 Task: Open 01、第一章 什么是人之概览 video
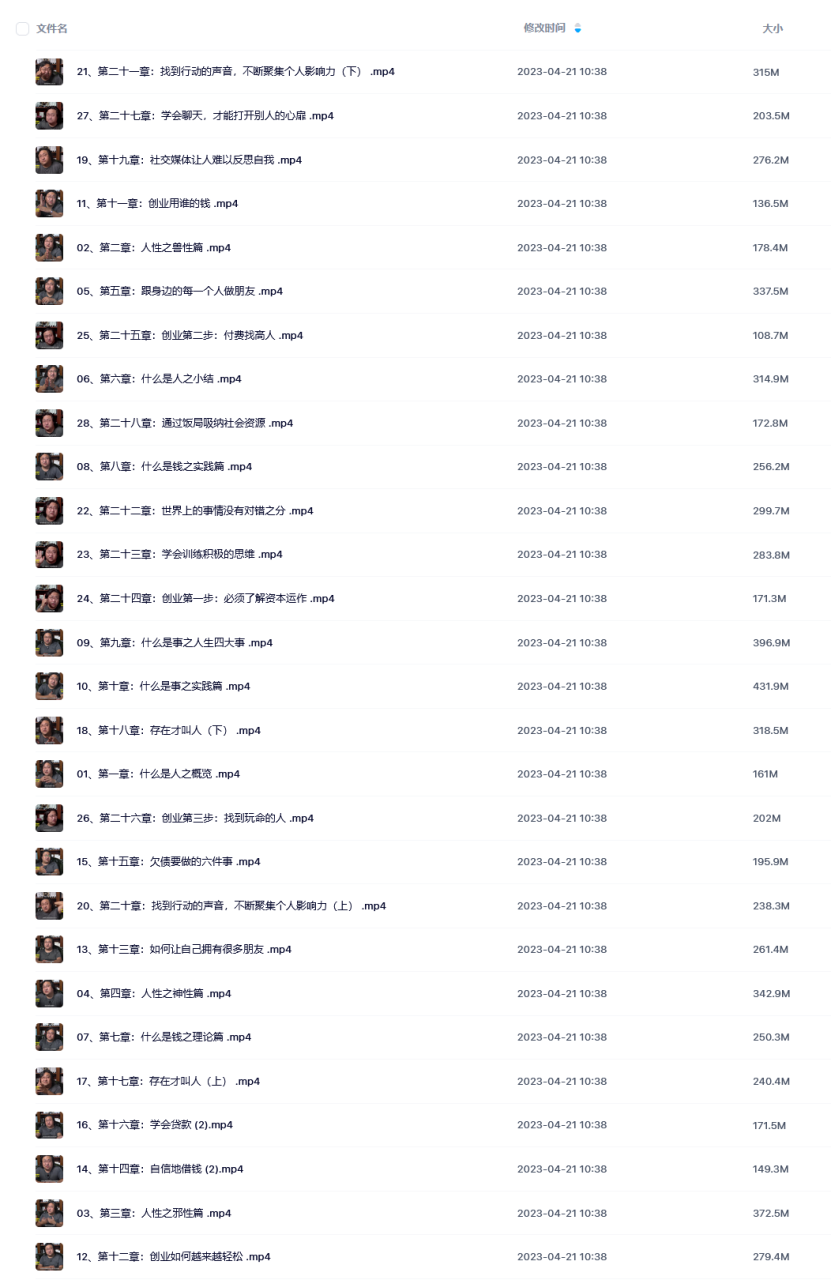tap(158, 774)
